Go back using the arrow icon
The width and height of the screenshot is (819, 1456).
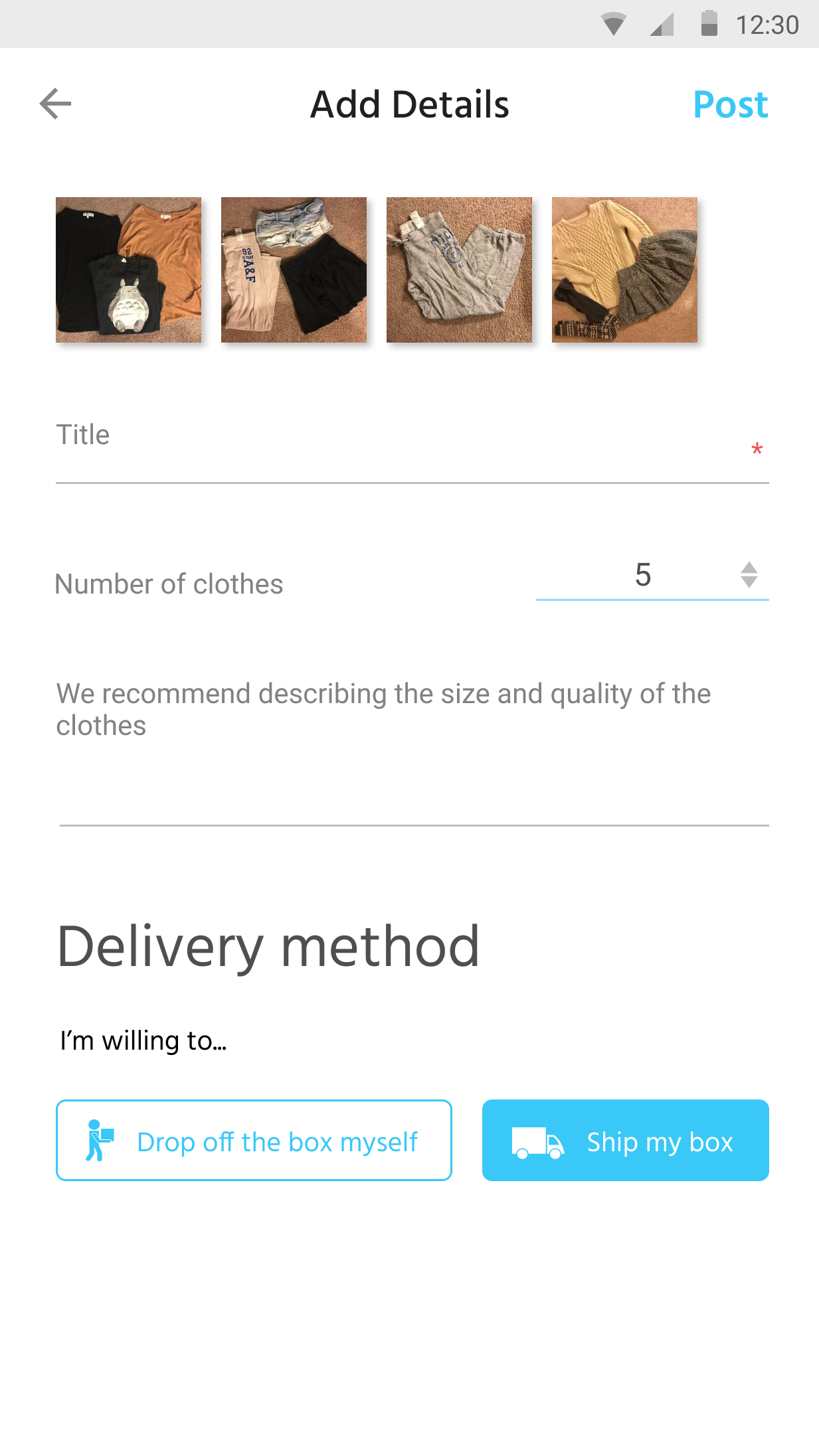point(55,104)
